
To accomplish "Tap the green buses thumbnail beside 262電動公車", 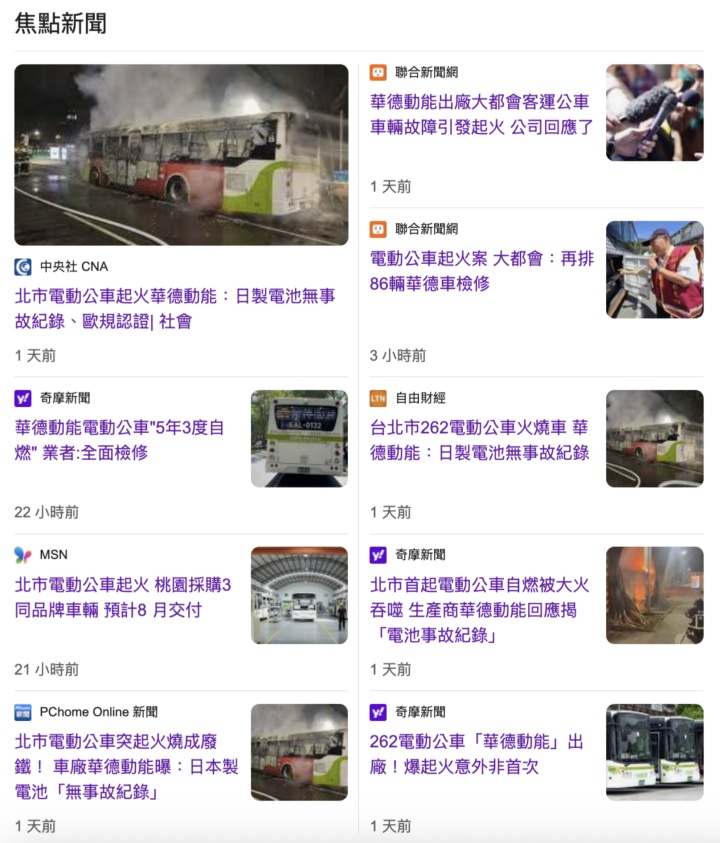I will 654,752.
